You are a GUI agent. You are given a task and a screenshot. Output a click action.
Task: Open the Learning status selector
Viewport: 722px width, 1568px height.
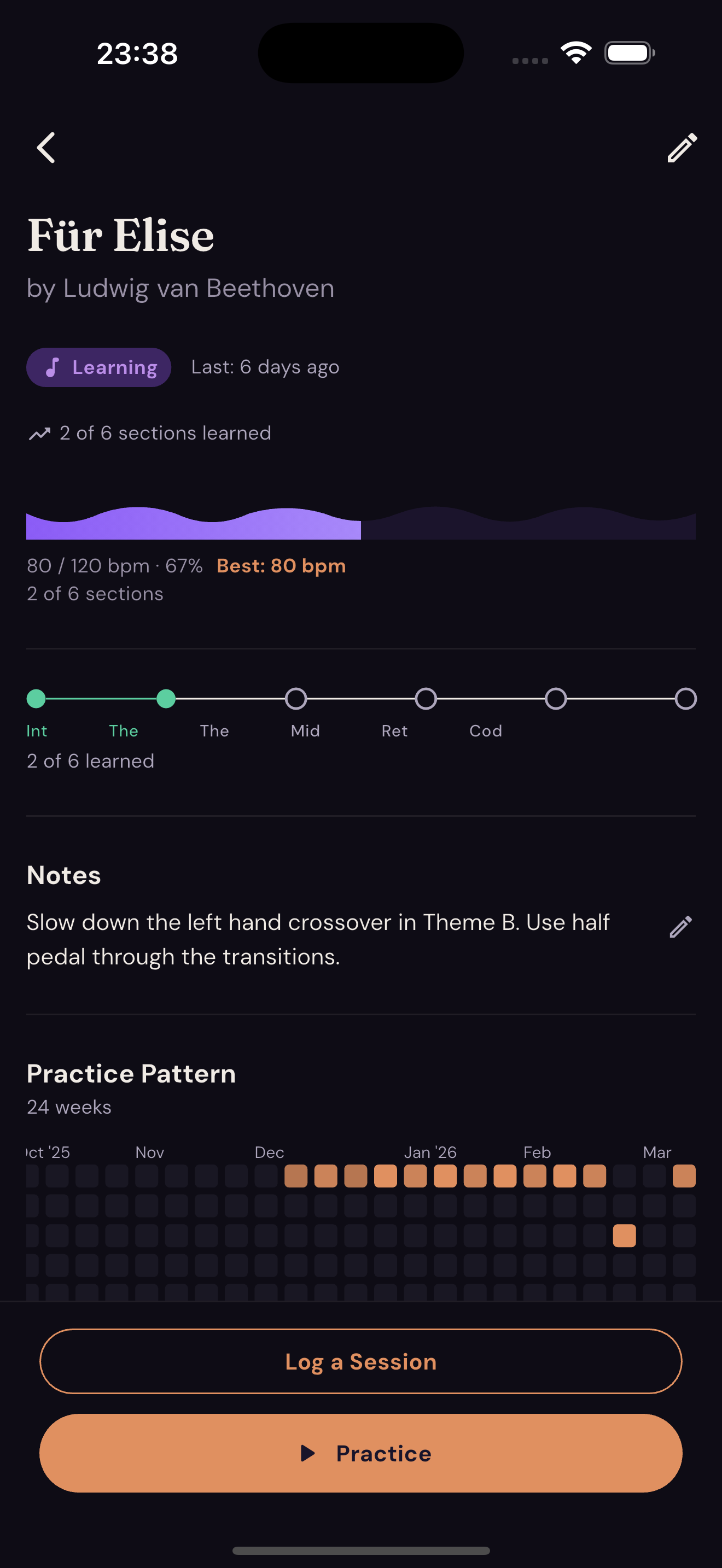pos(98,367)
